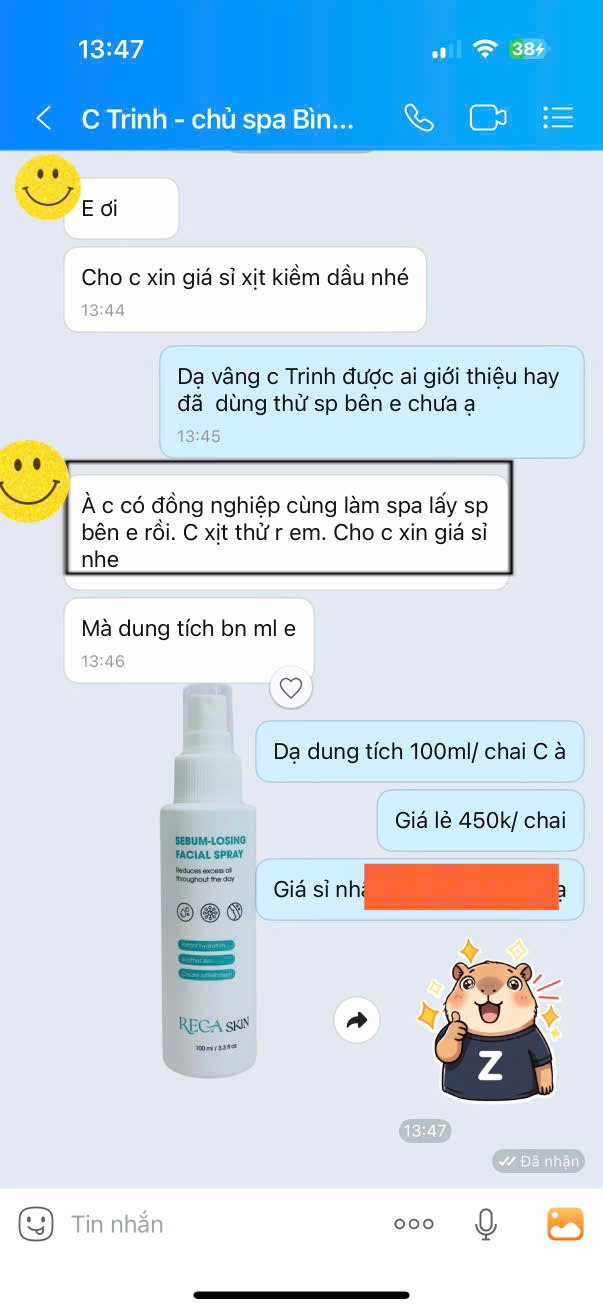Screen dimensions: 603x1311
Task: Go back to the chat list
Action: (44, 118)
